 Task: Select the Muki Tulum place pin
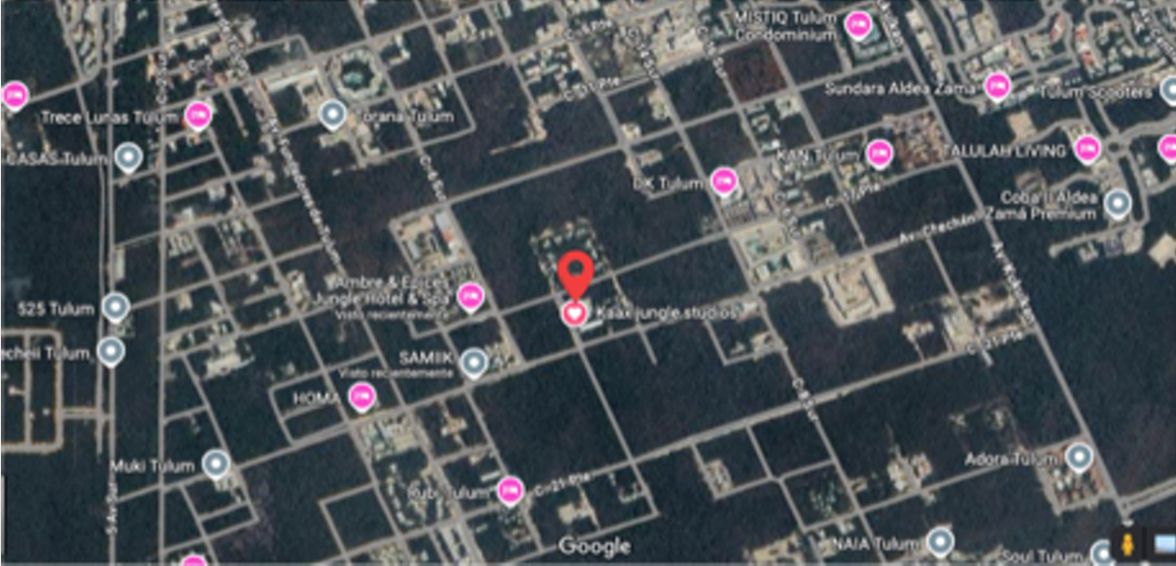click(215, 464)
